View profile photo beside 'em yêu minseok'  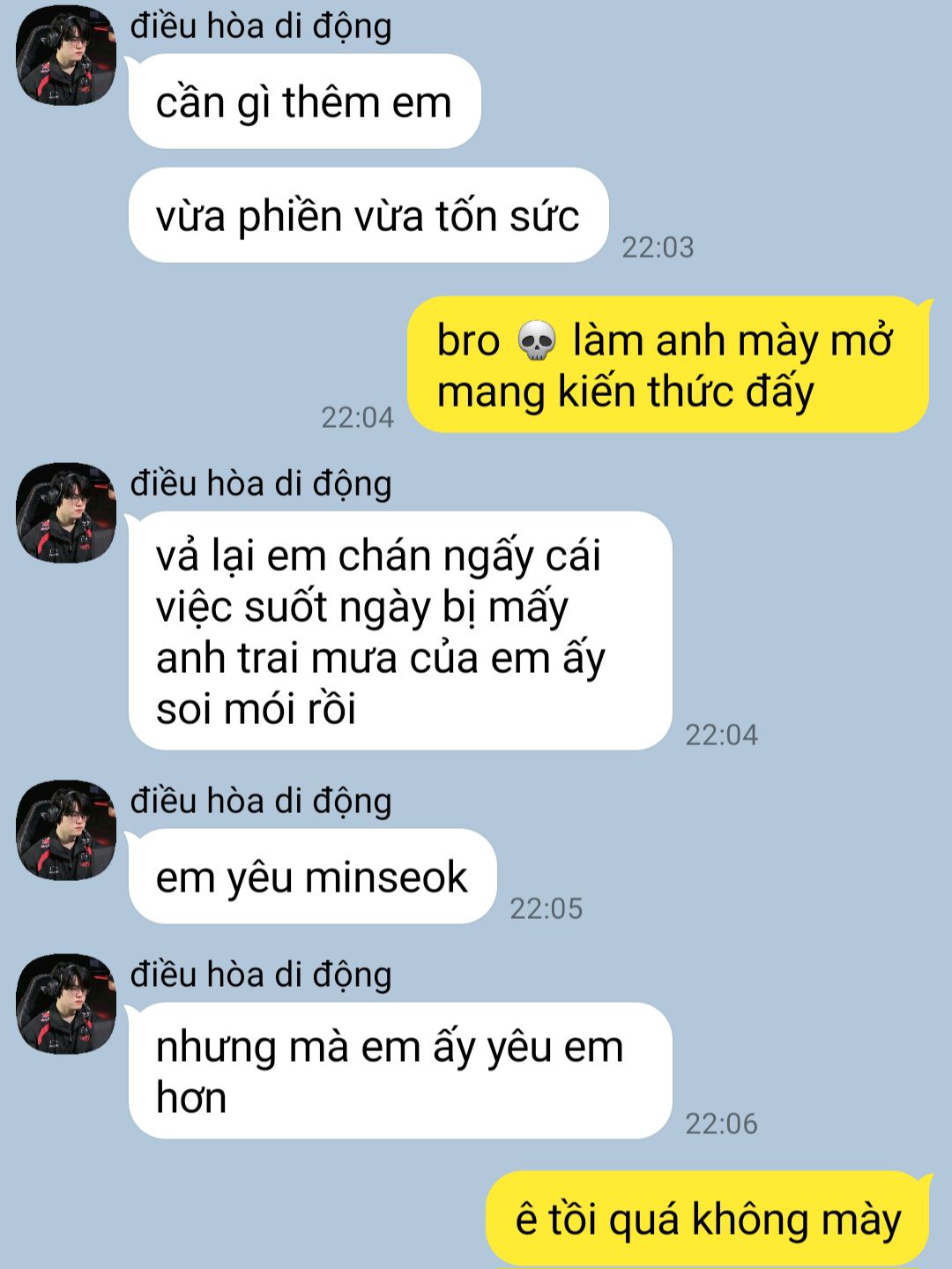point(66,830)
